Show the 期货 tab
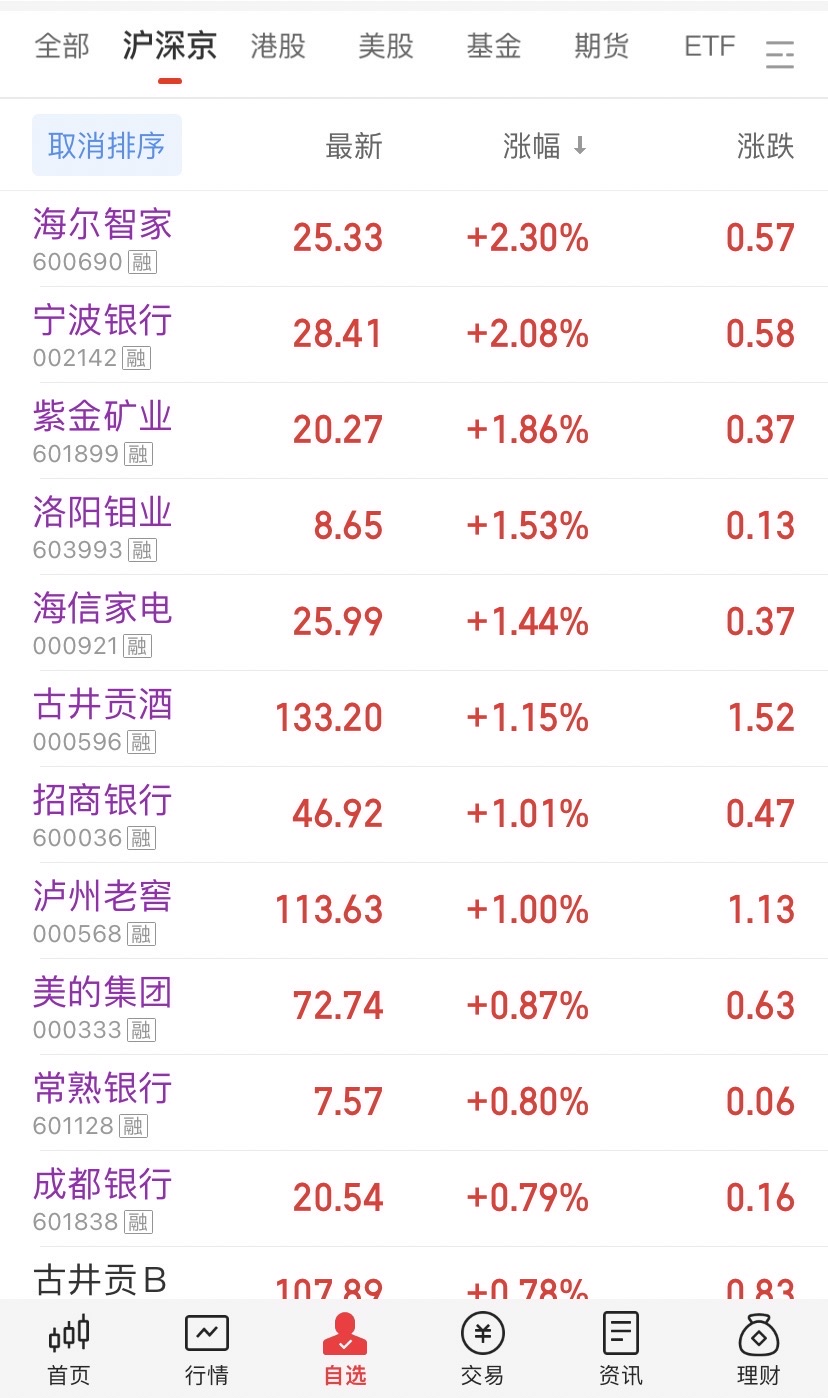The width and height of the screenshot is (828, 1398). [x=602, y=46]
